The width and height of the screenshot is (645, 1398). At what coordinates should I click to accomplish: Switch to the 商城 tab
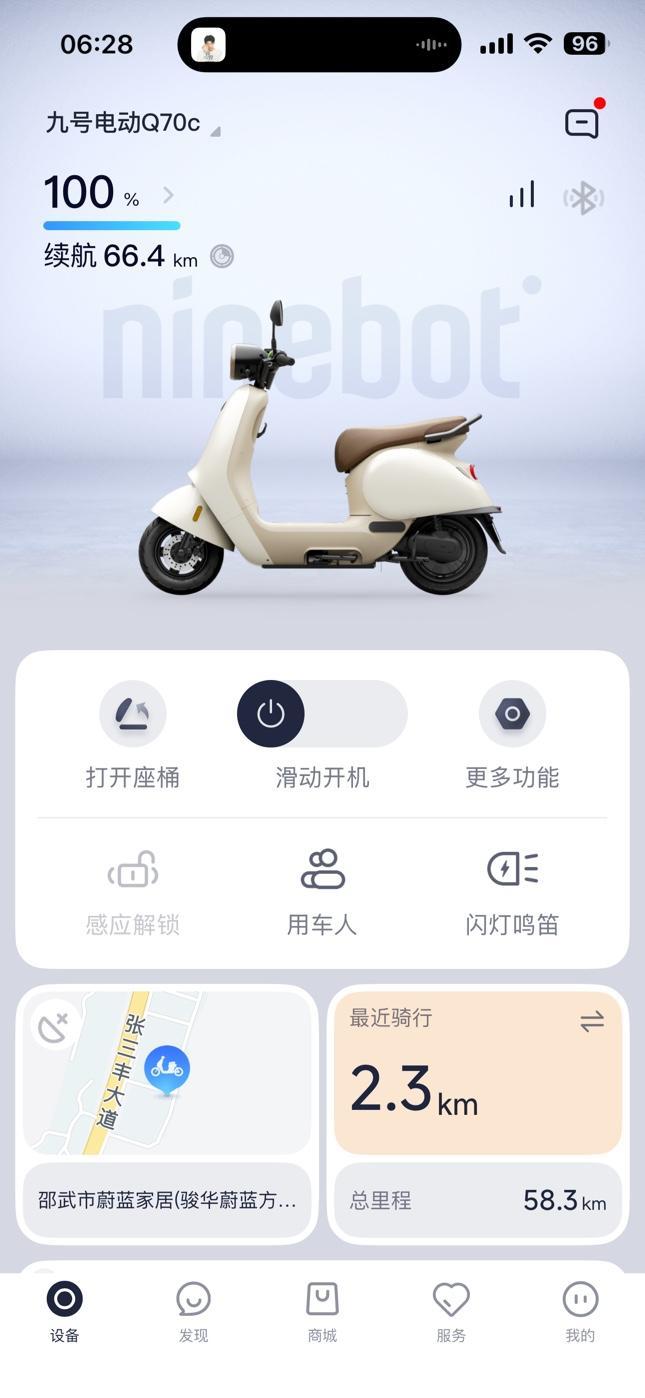tap(322, 1312)
